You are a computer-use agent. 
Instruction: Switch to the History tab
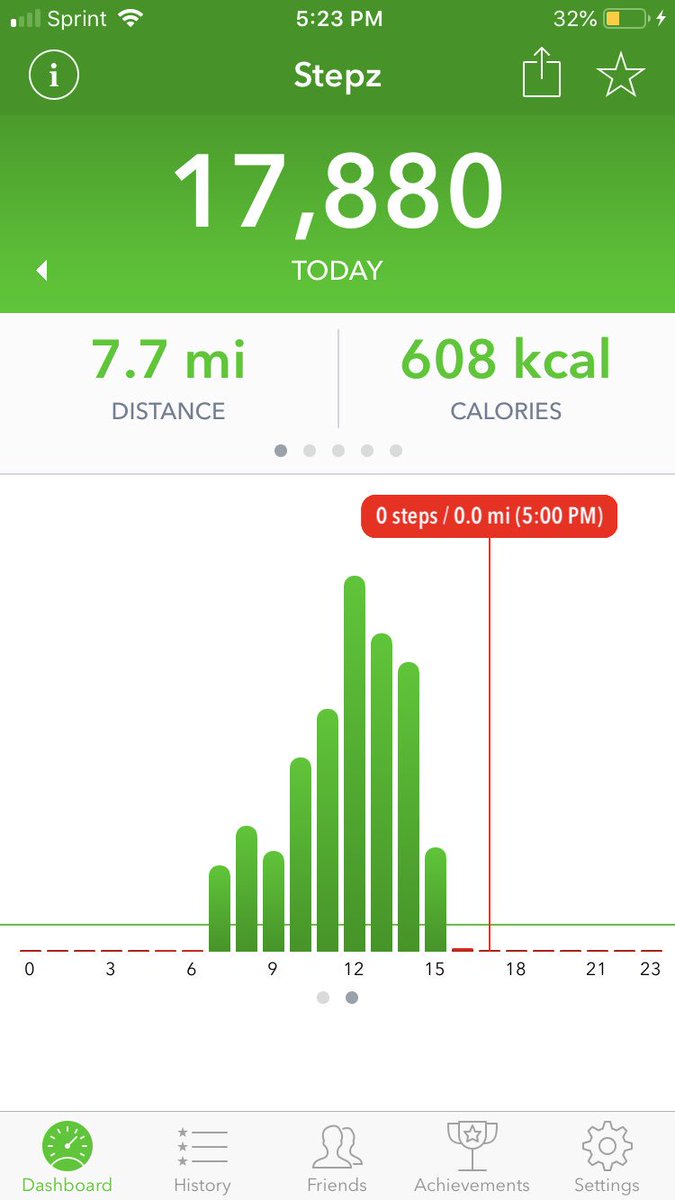coord(202,1157)
